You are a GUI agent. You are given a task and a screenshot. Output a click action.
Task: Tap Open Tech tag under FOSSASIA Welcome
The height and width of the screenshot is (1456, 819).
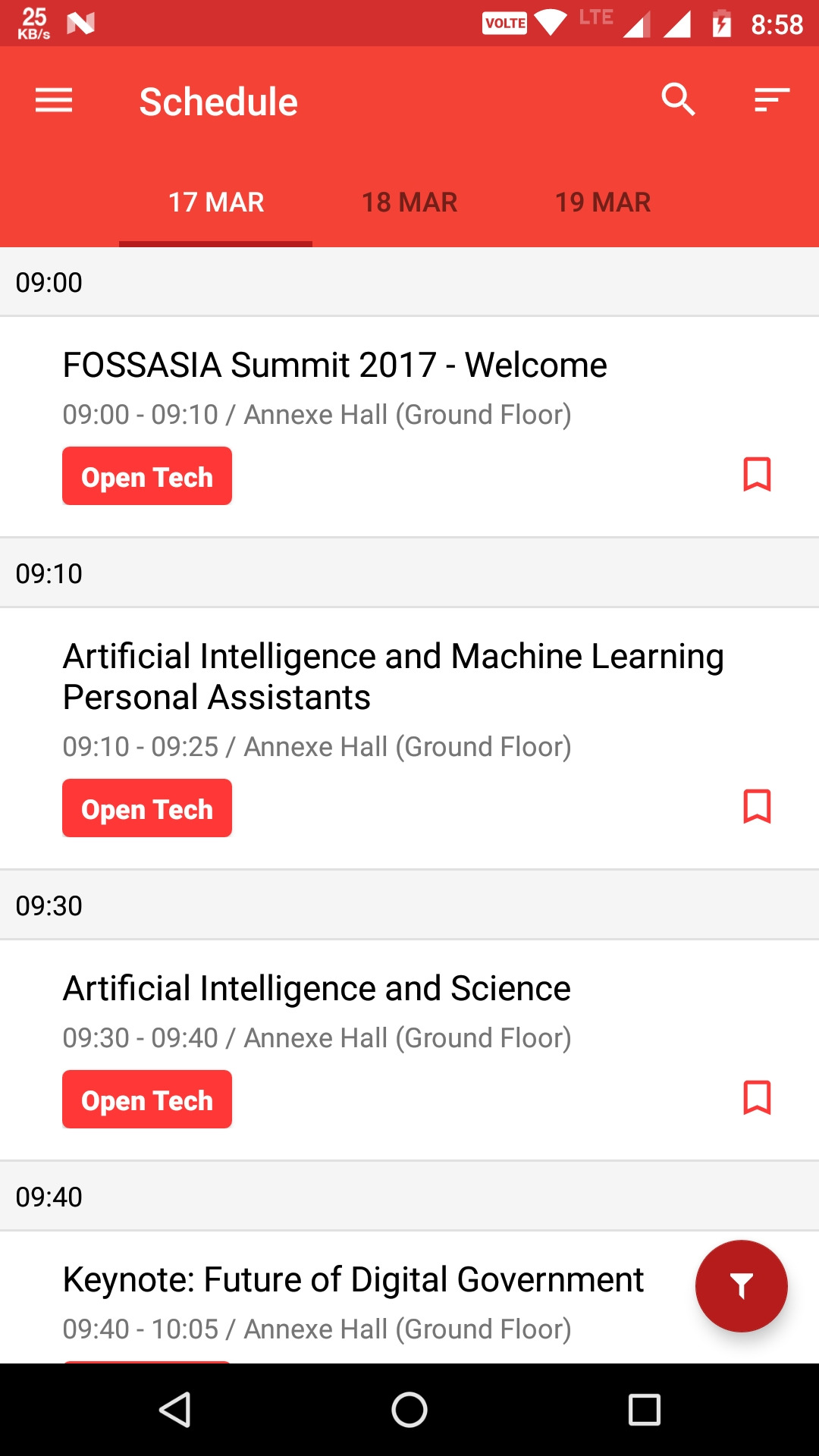[147, 476]
